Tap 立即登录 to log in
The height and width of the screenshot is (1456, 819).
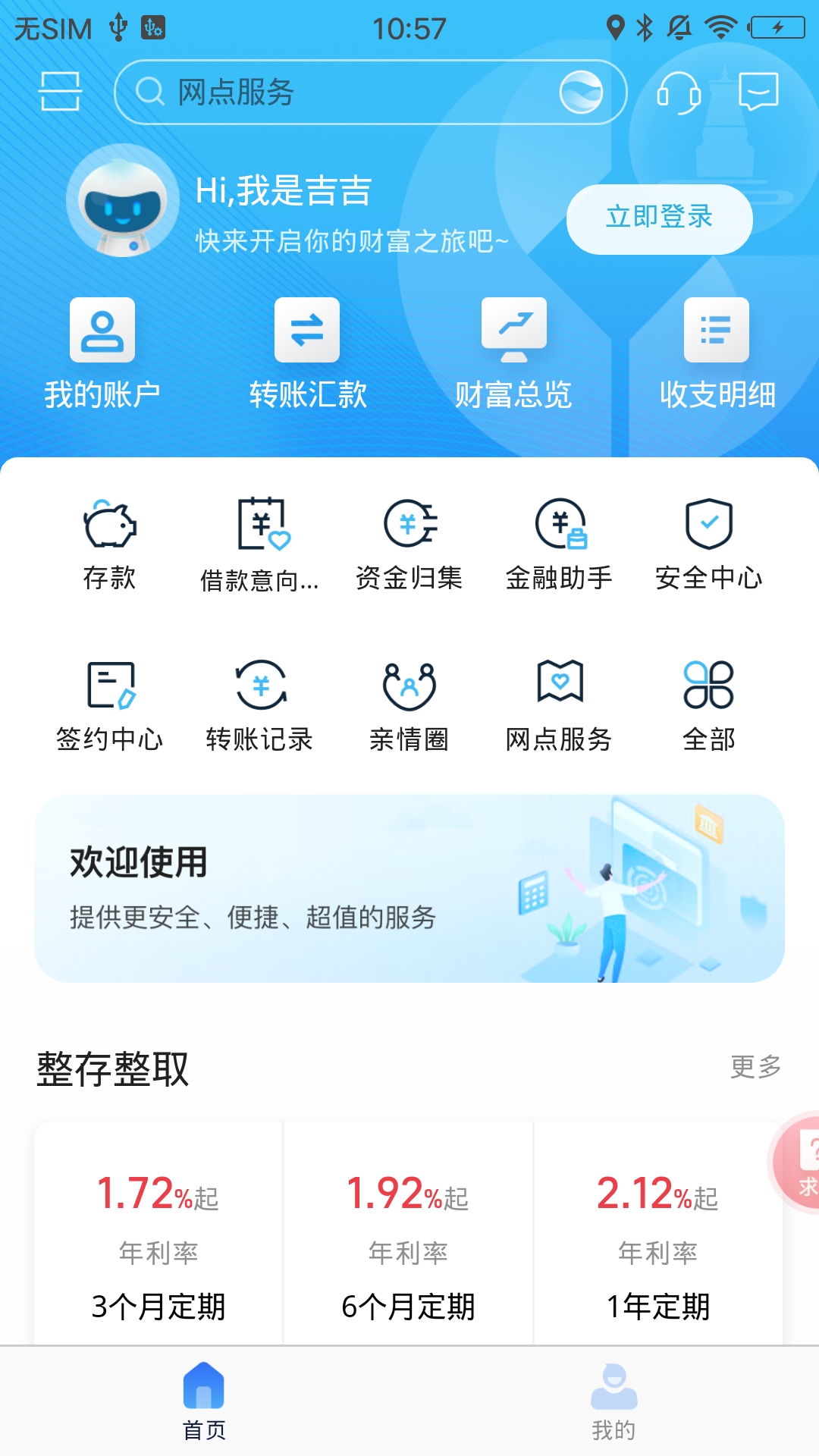(659, 218)
